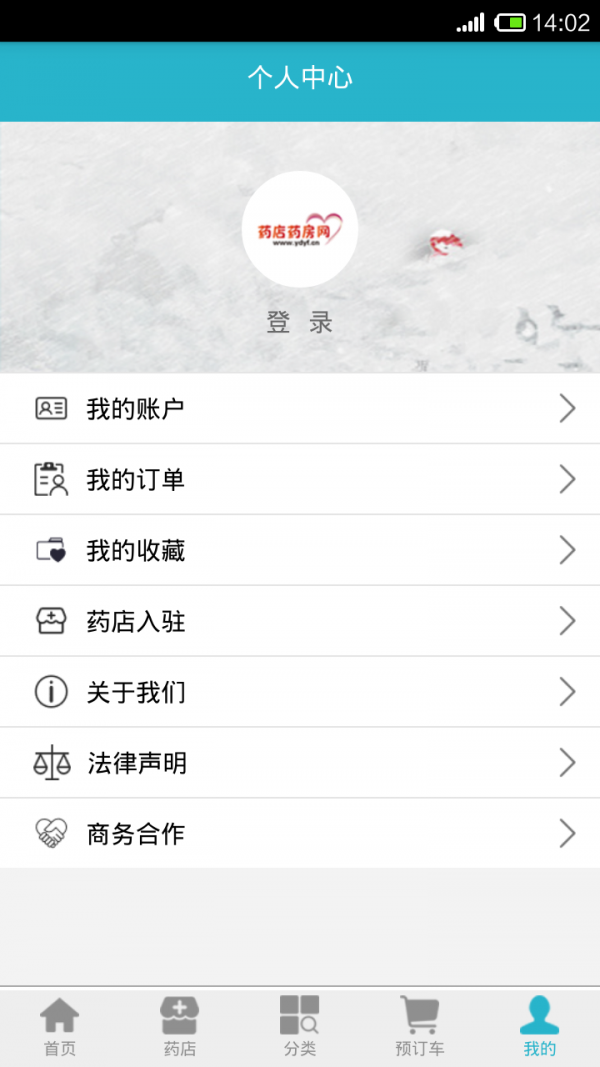Select 药店入驻 pharmacy registration

click(x=300, y=622)
